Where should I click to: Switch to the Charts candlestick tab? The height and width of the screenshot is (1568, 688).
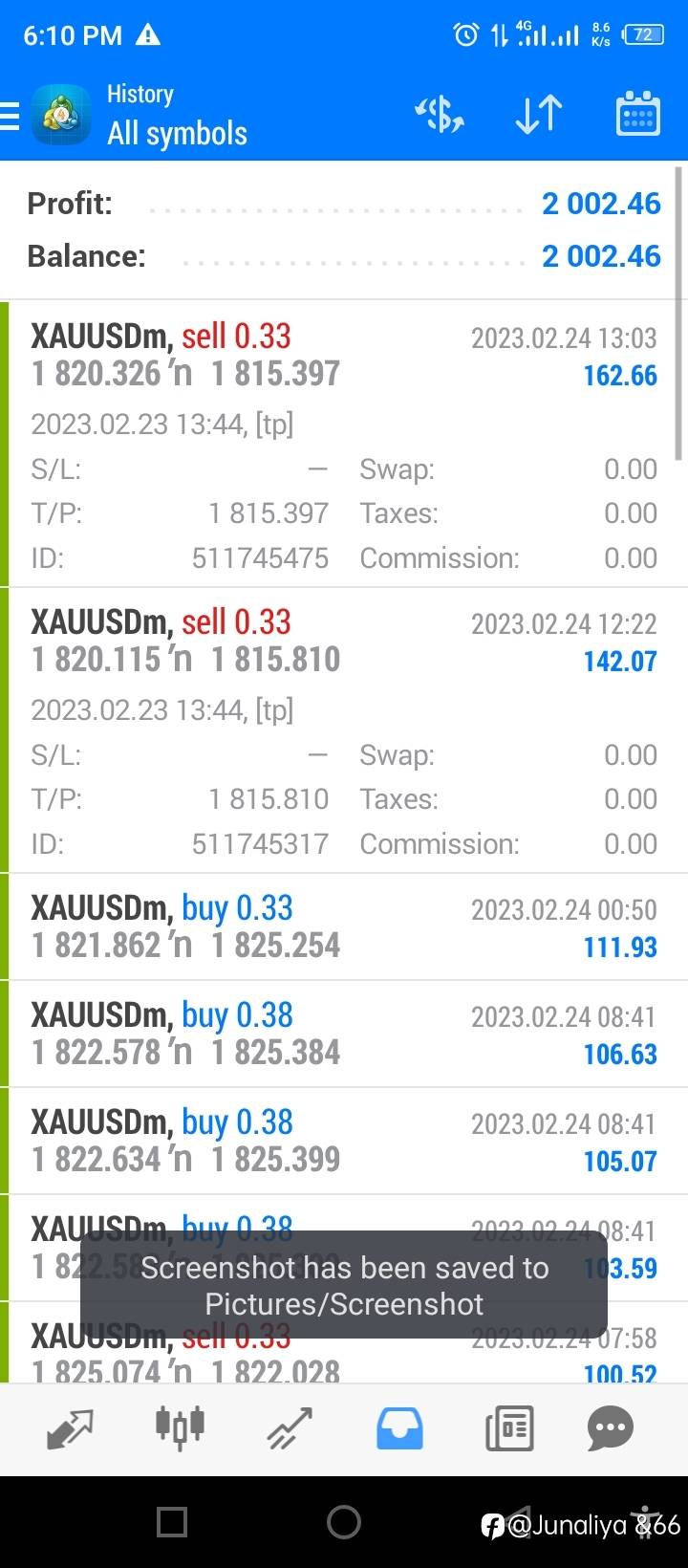180,1429
